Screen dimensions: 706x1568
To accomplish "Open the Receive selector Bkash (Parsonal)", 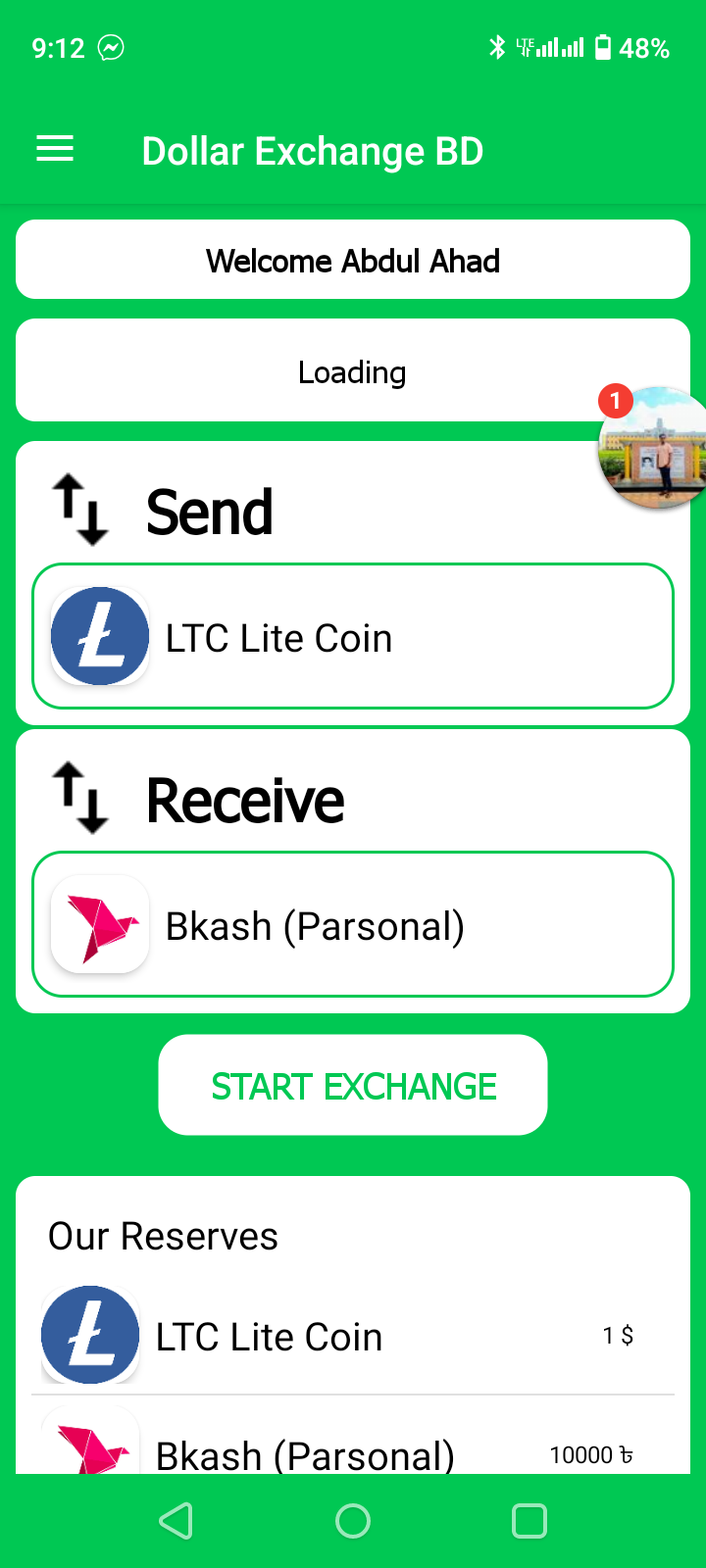I will pyautogui.click(x=353, y=924).
